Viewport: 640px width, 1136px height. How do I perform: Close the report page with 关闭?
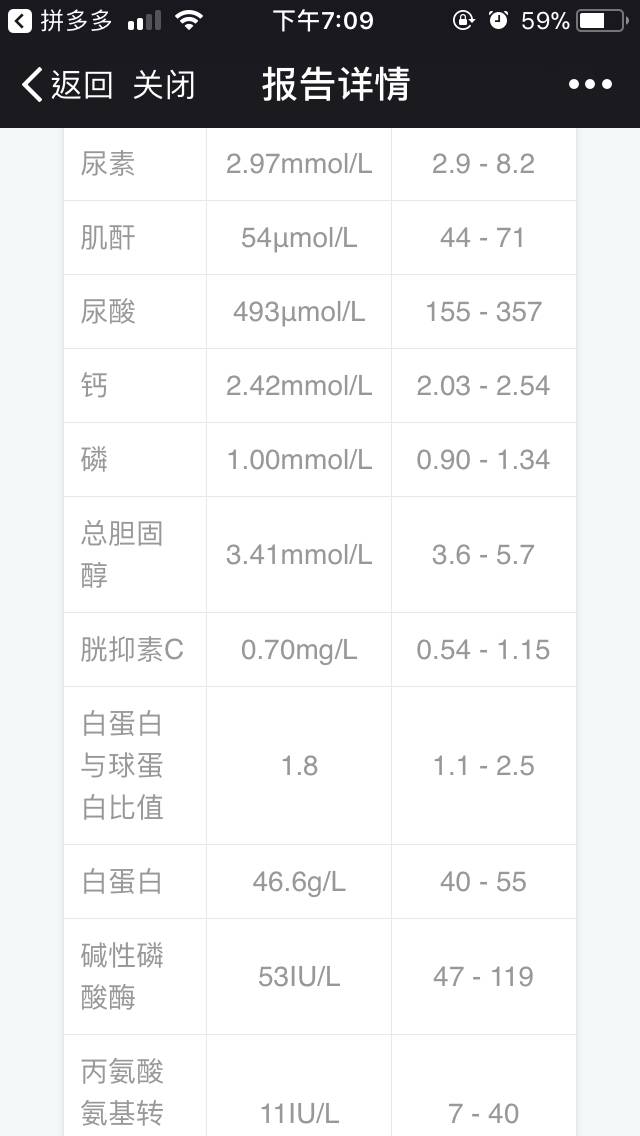point(163,85)
